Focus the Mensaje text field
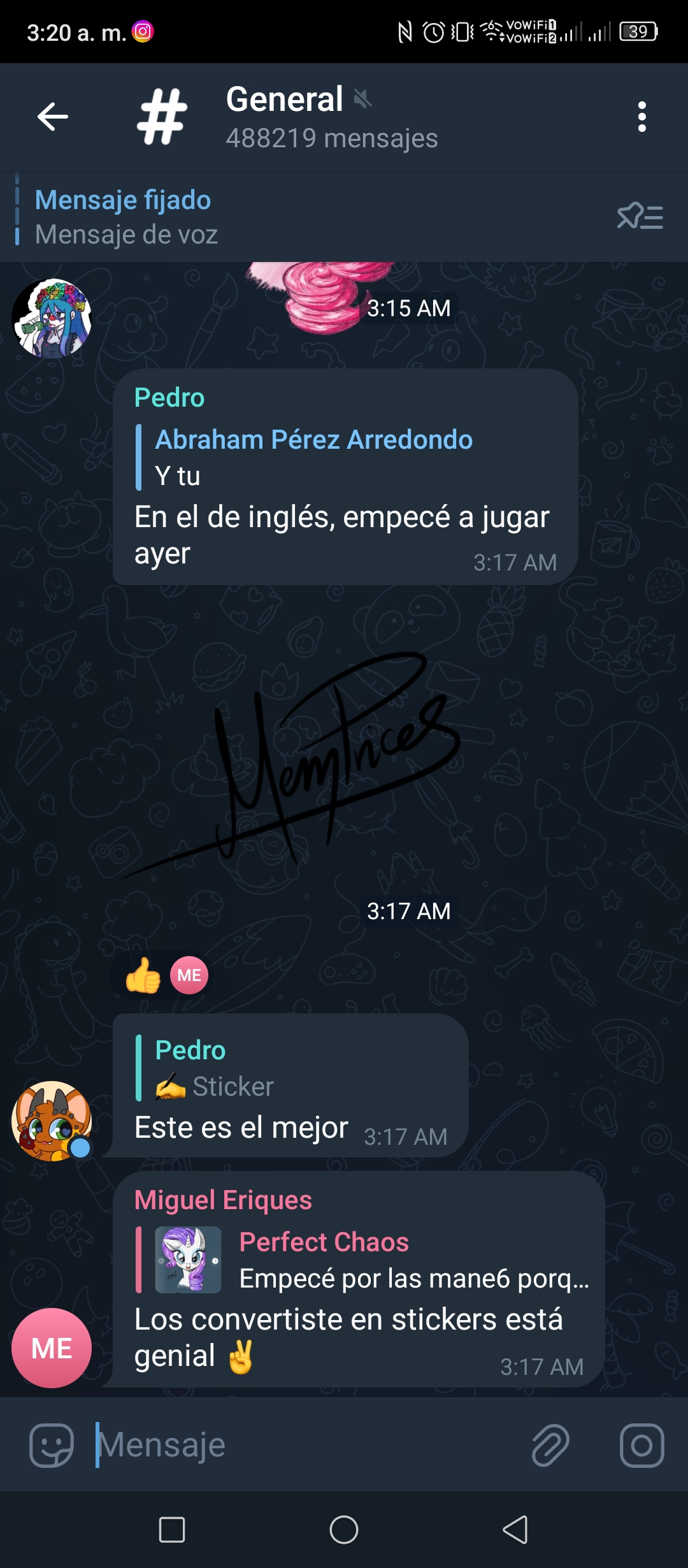This screenshot has width=688, height=1568. tap(306, 1445)
